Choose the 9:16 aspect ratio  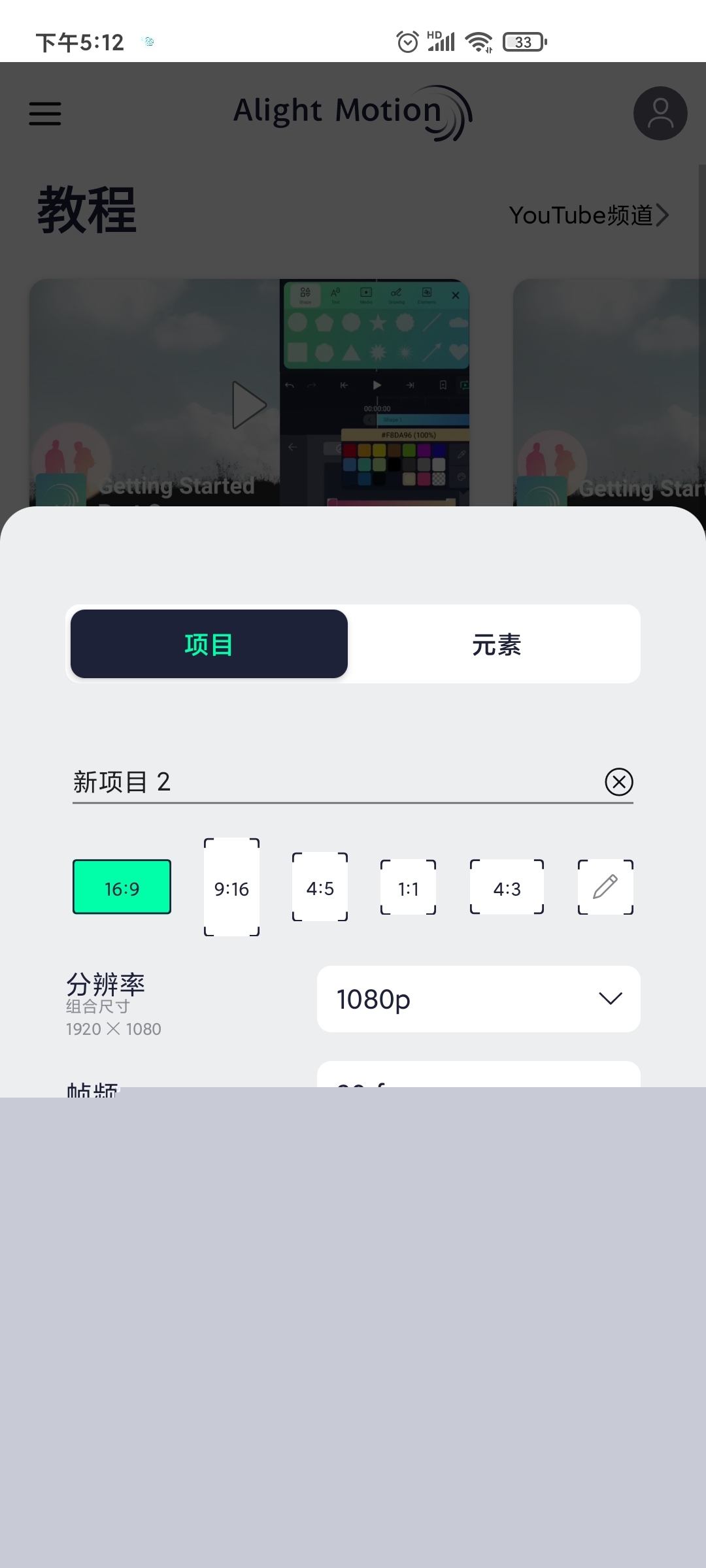coord(231,888)
